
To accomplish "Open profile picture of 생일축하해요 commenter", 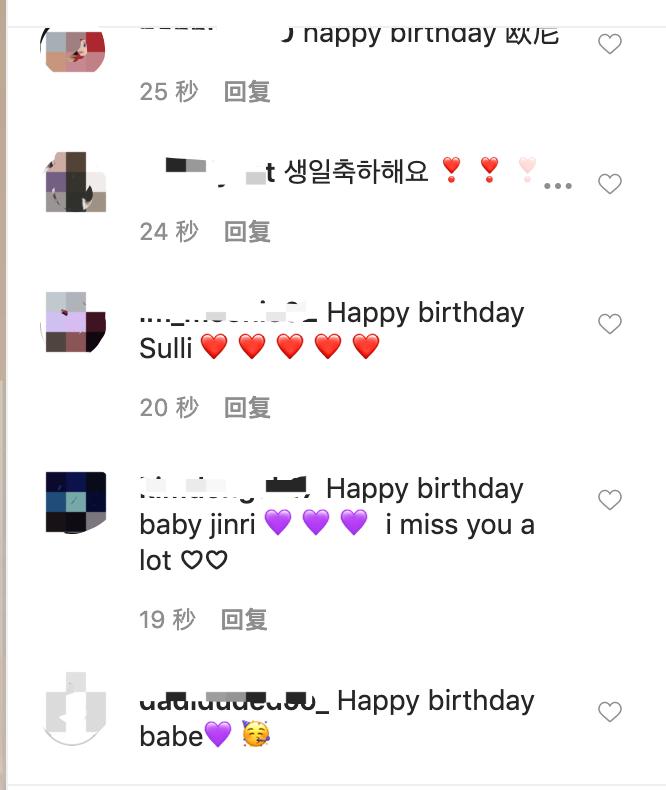I will [76, 182].
